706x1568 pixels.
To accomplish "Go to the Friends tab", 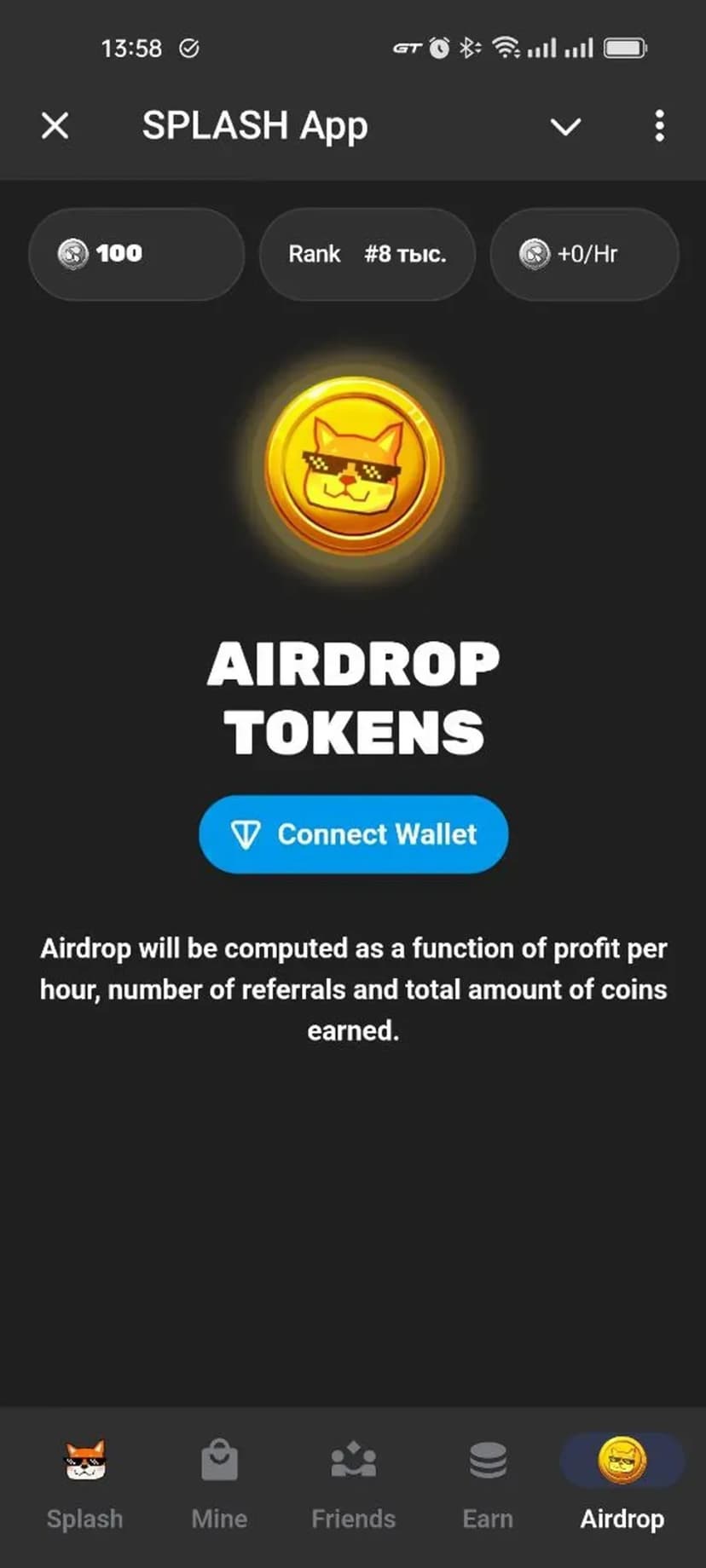I will click(x=353, y=1483).
